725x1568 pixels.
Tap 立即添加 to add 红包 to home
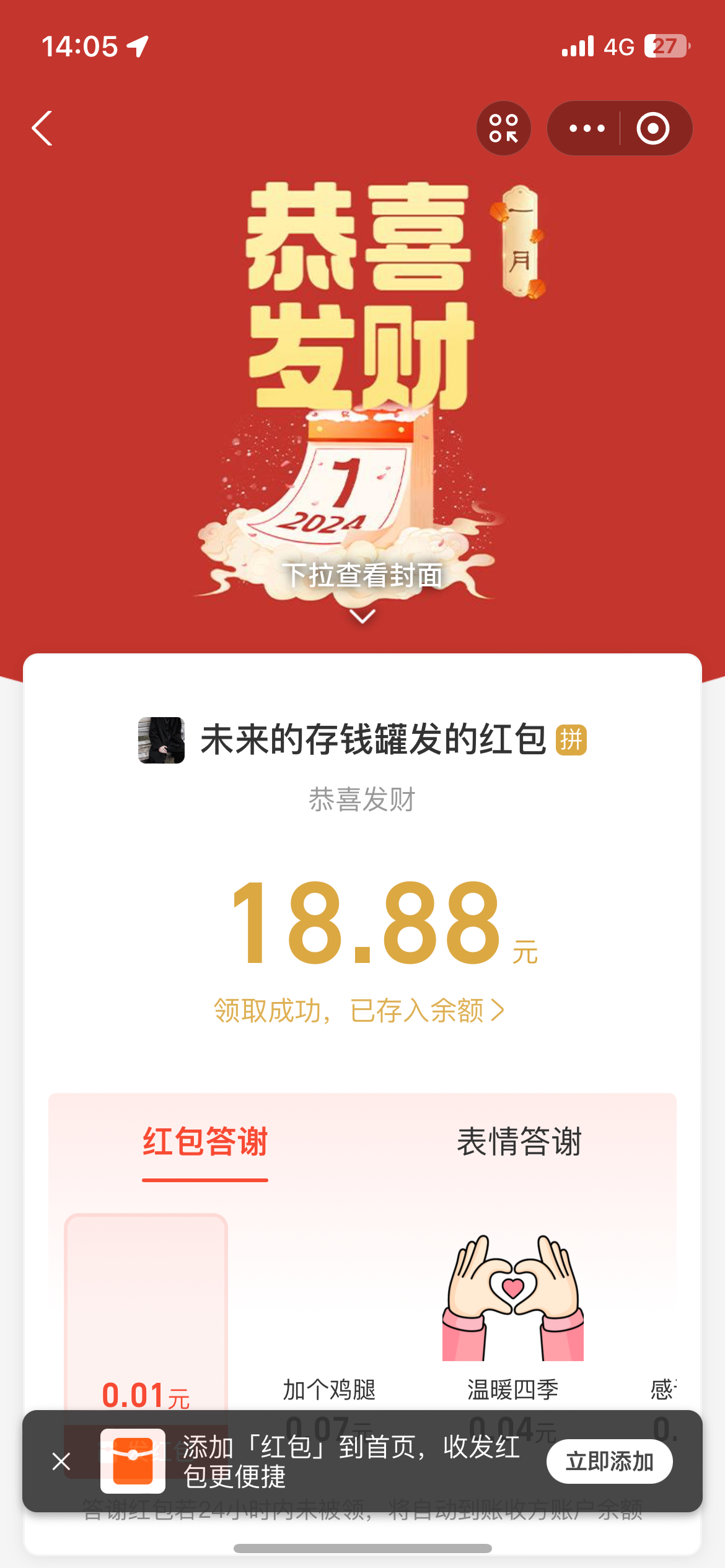tap(609, 1461)
